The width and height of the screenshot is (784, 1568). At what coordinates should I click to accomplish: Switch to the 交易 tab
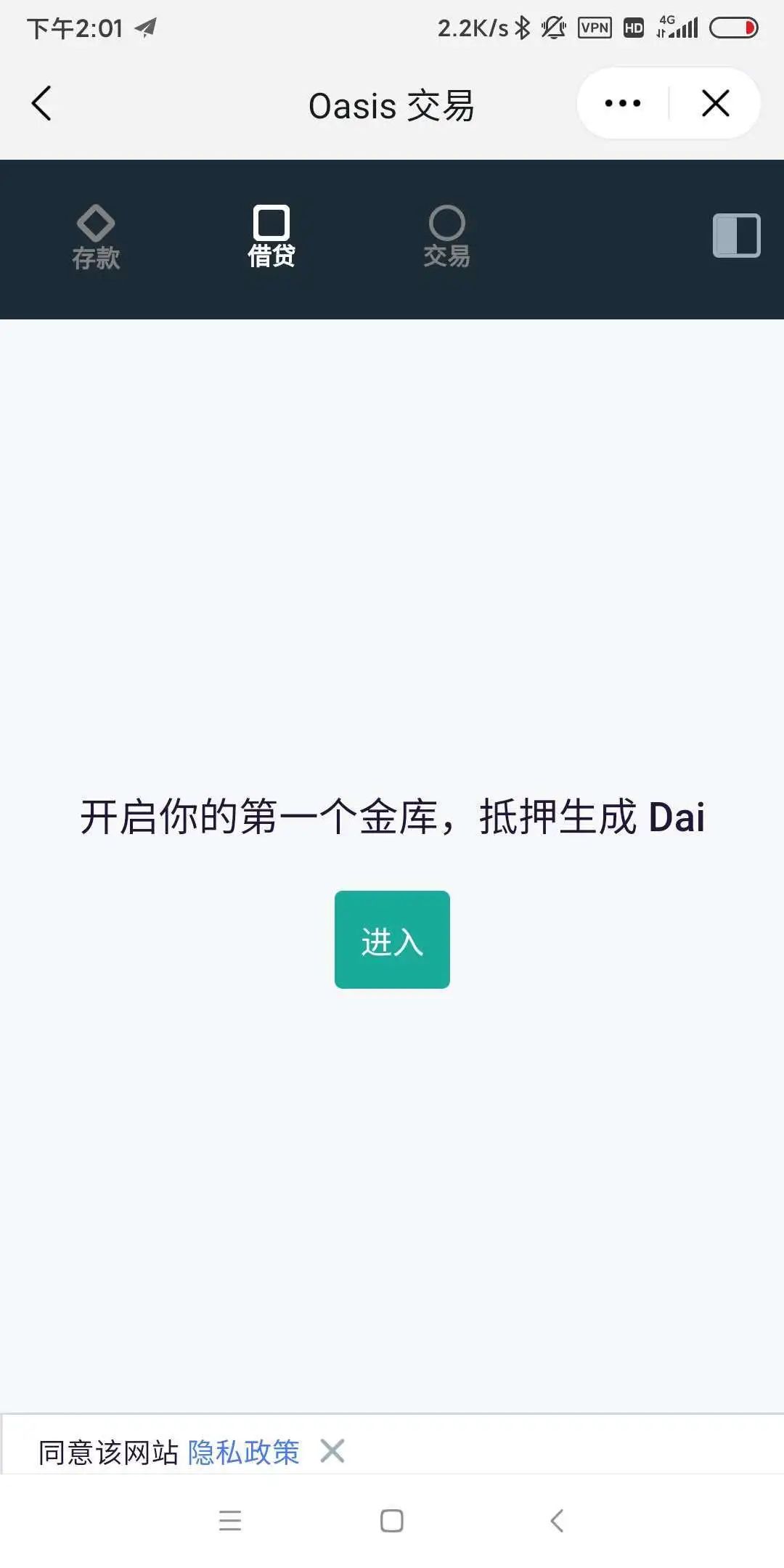[446, 237]
